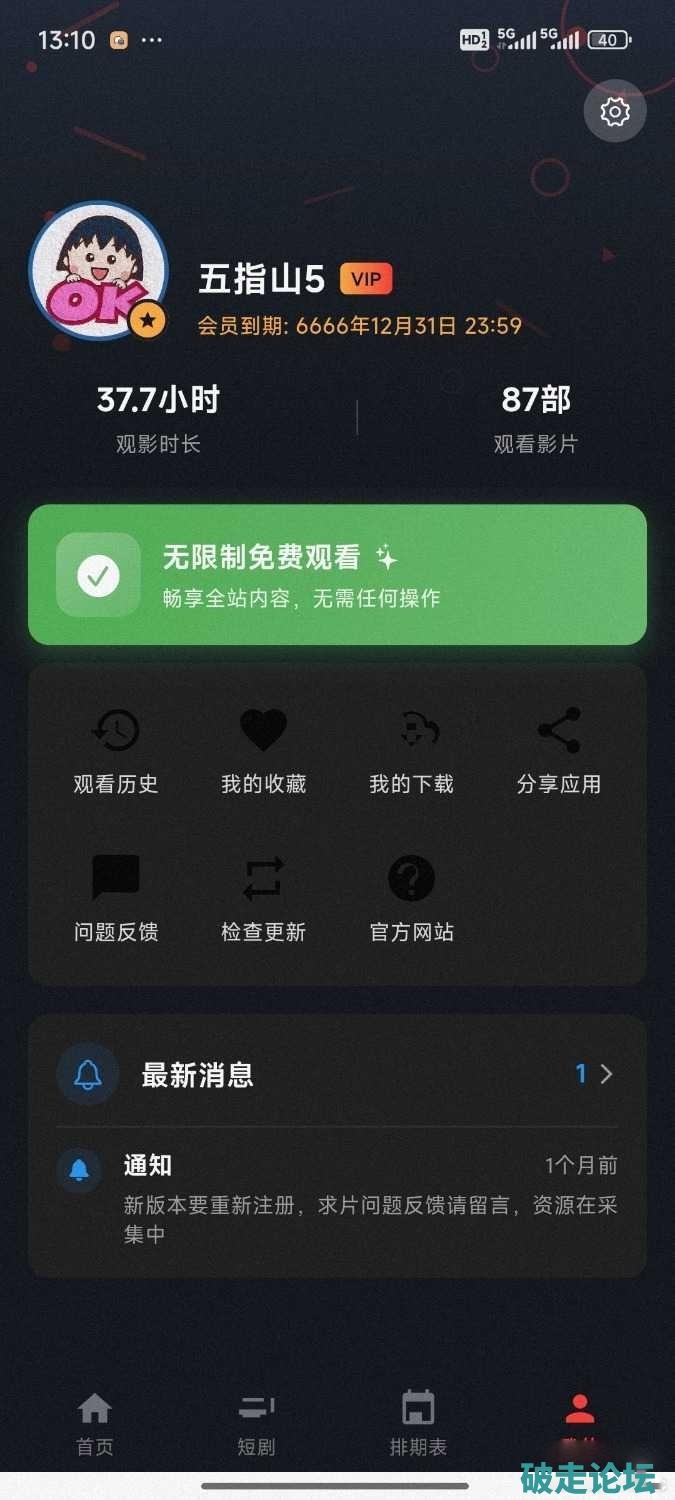Open 观看历史 watch history
The width and height of the screenshot is (675, 1500).
pos(116,751)
